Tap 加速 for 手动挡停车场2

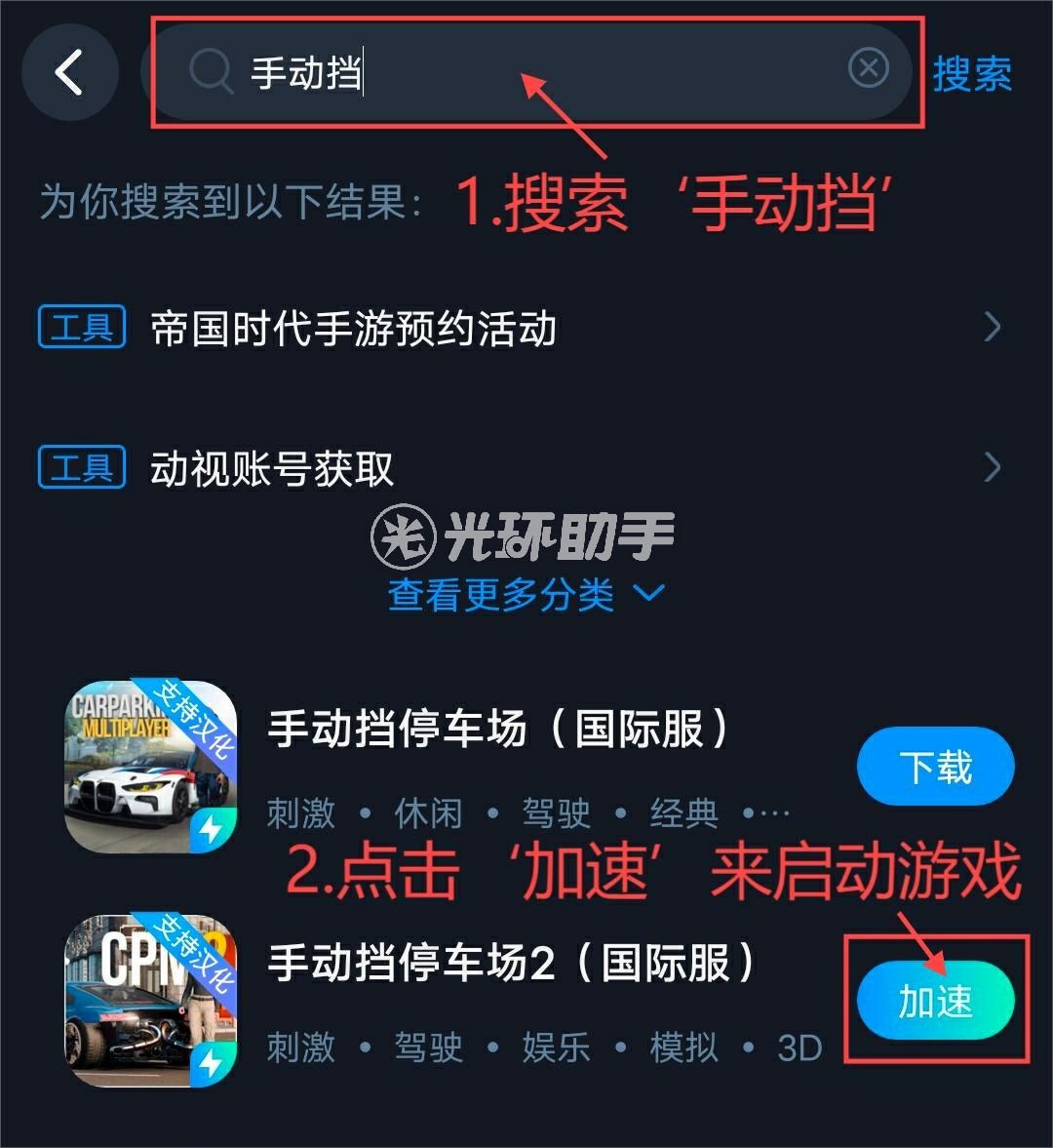tap(935, 1001)
